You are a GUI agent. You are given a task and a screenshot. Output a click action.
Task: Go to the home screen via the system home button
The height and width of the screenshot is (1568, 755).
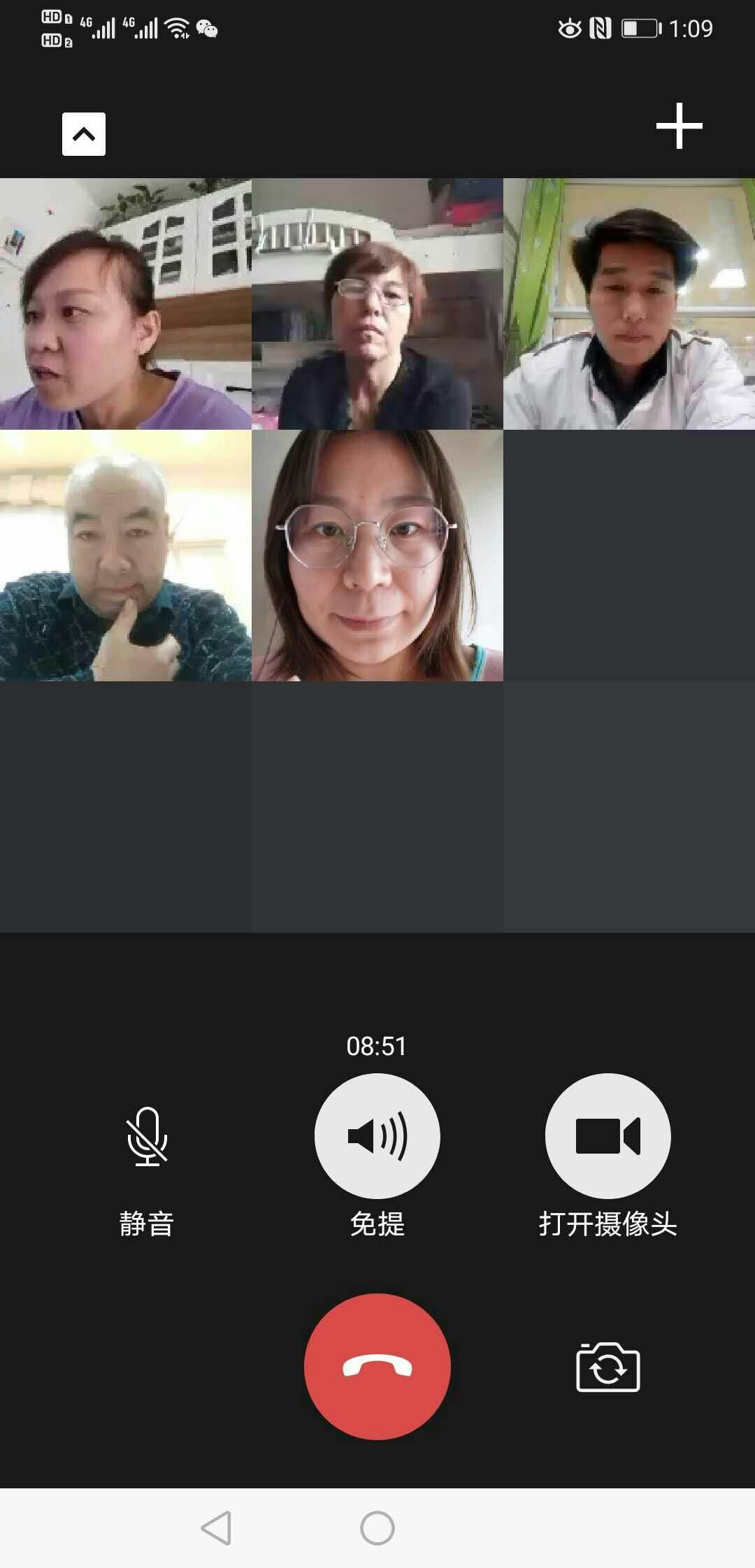[377, 1527]
